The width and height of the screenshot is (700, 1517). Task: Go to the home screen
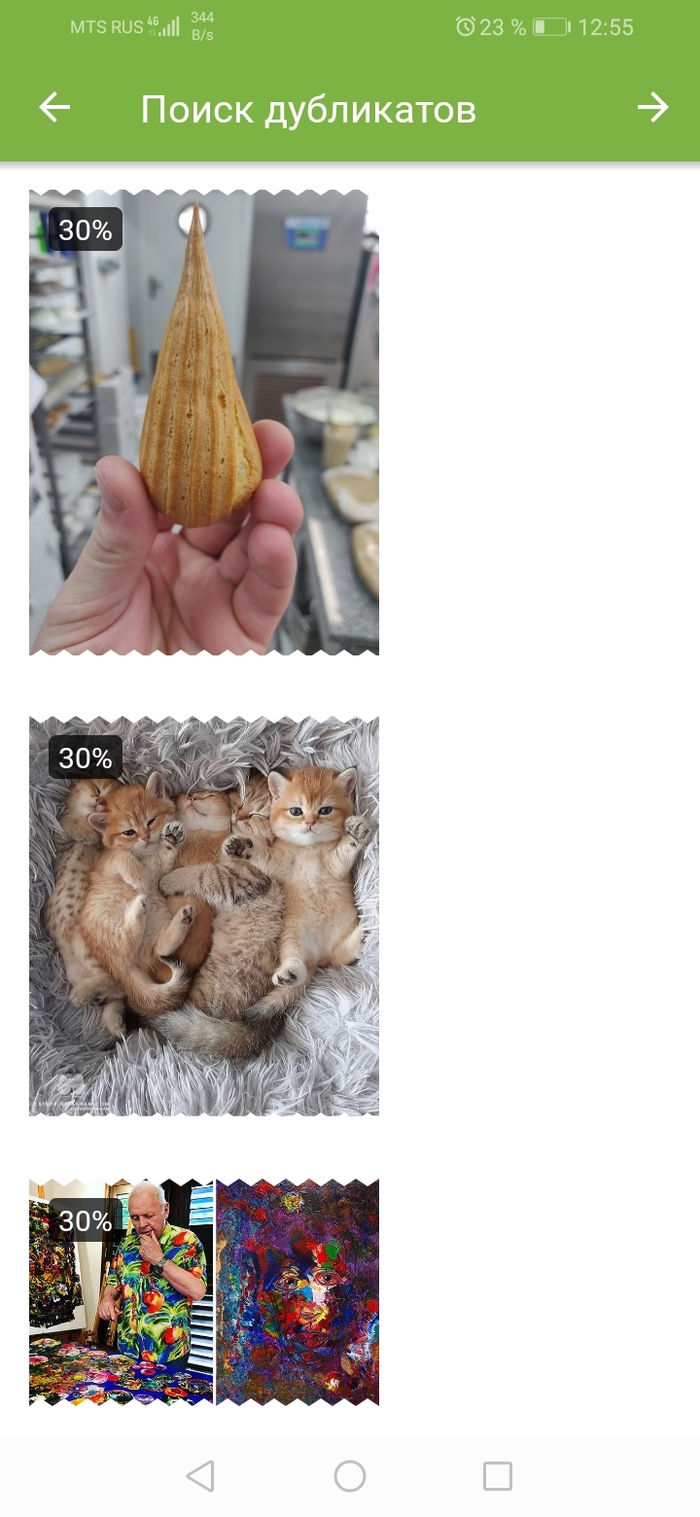tap(350, 1476)
